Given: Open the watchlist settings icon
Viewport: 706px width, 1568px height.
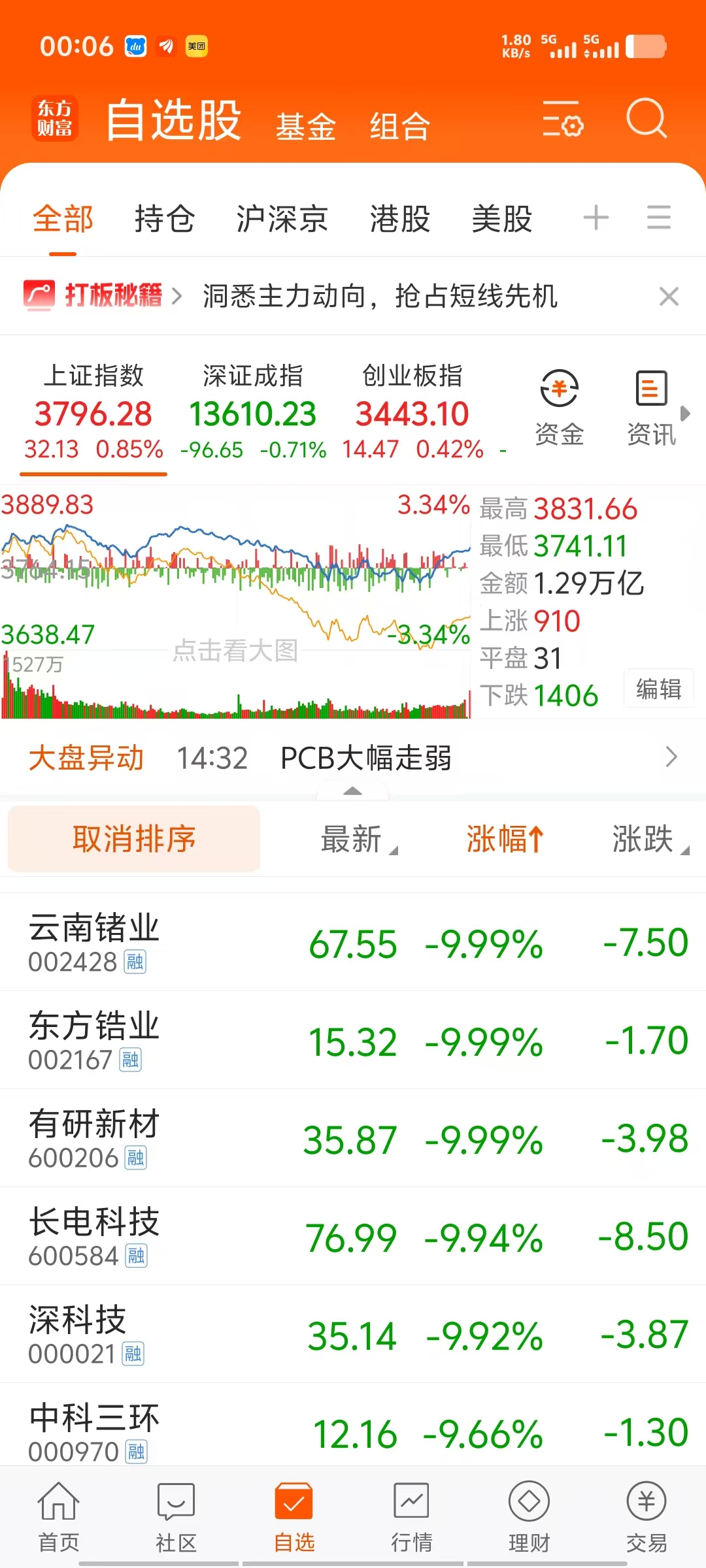Looking at the screenshot, I should [562, 119].
